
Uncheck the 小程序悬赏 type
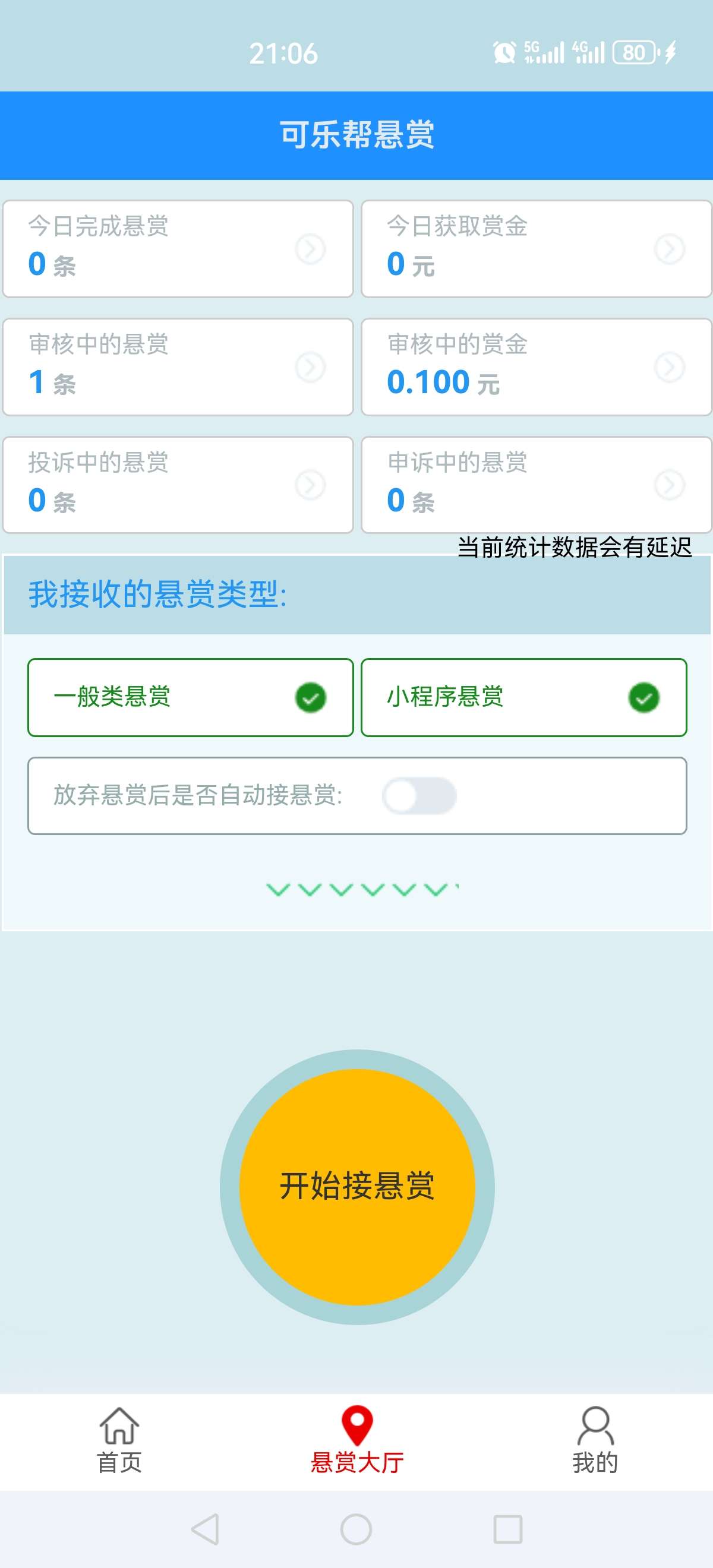tap(523, 697)
